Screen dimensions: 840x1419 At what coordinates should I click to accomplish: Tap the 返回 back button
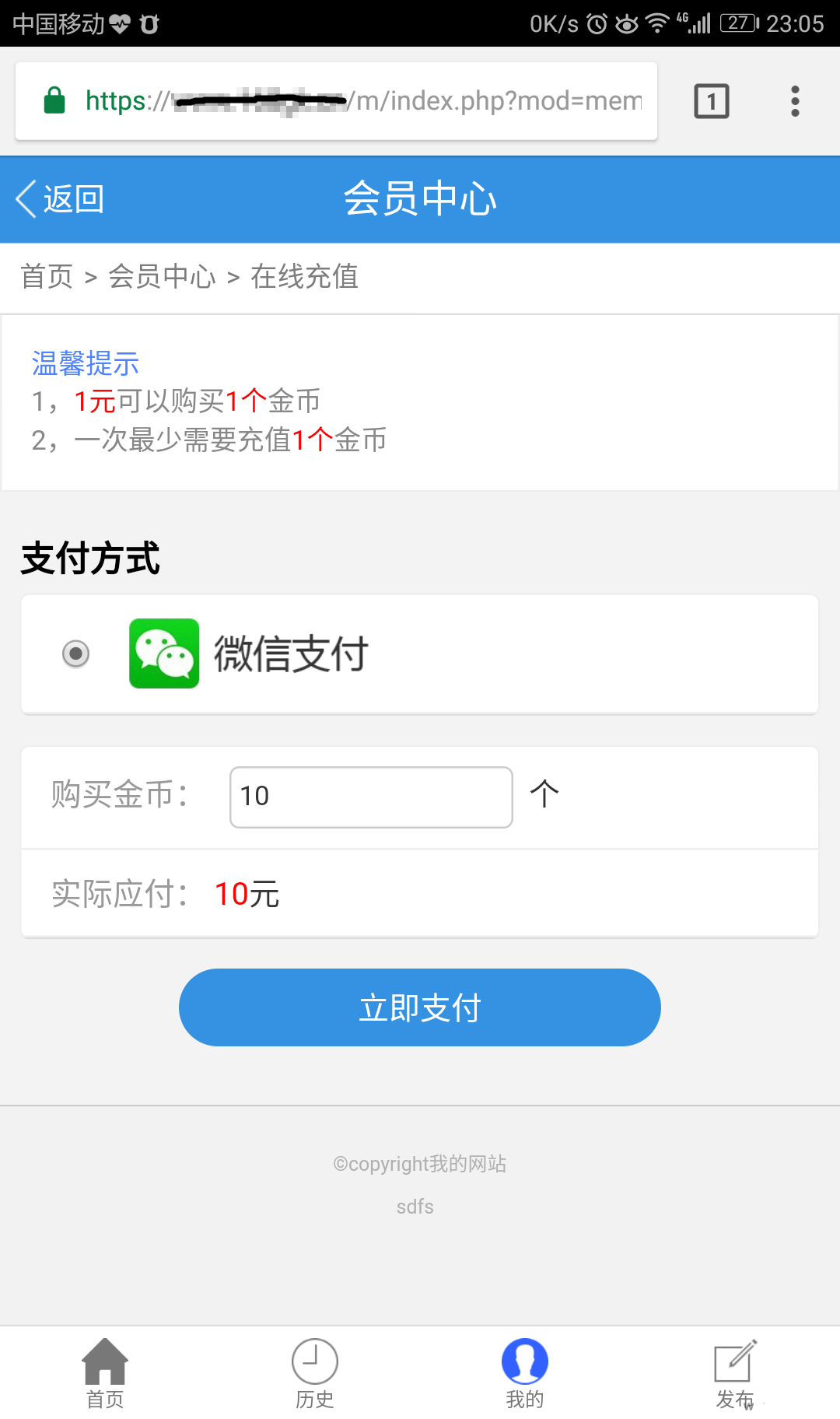60,199
